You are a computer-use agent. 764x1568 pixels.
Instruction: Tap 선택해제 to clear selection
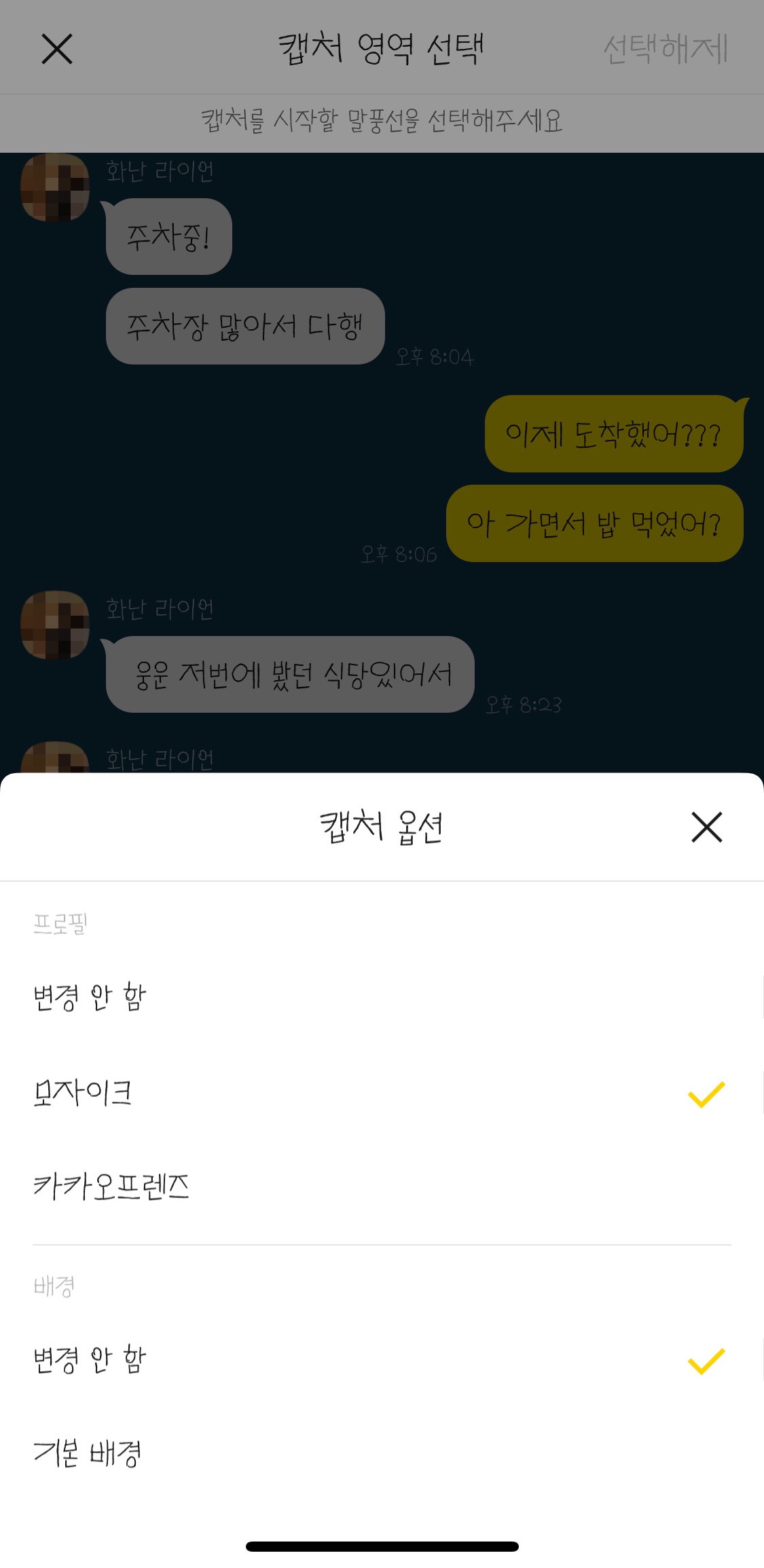tap(666, 50)
